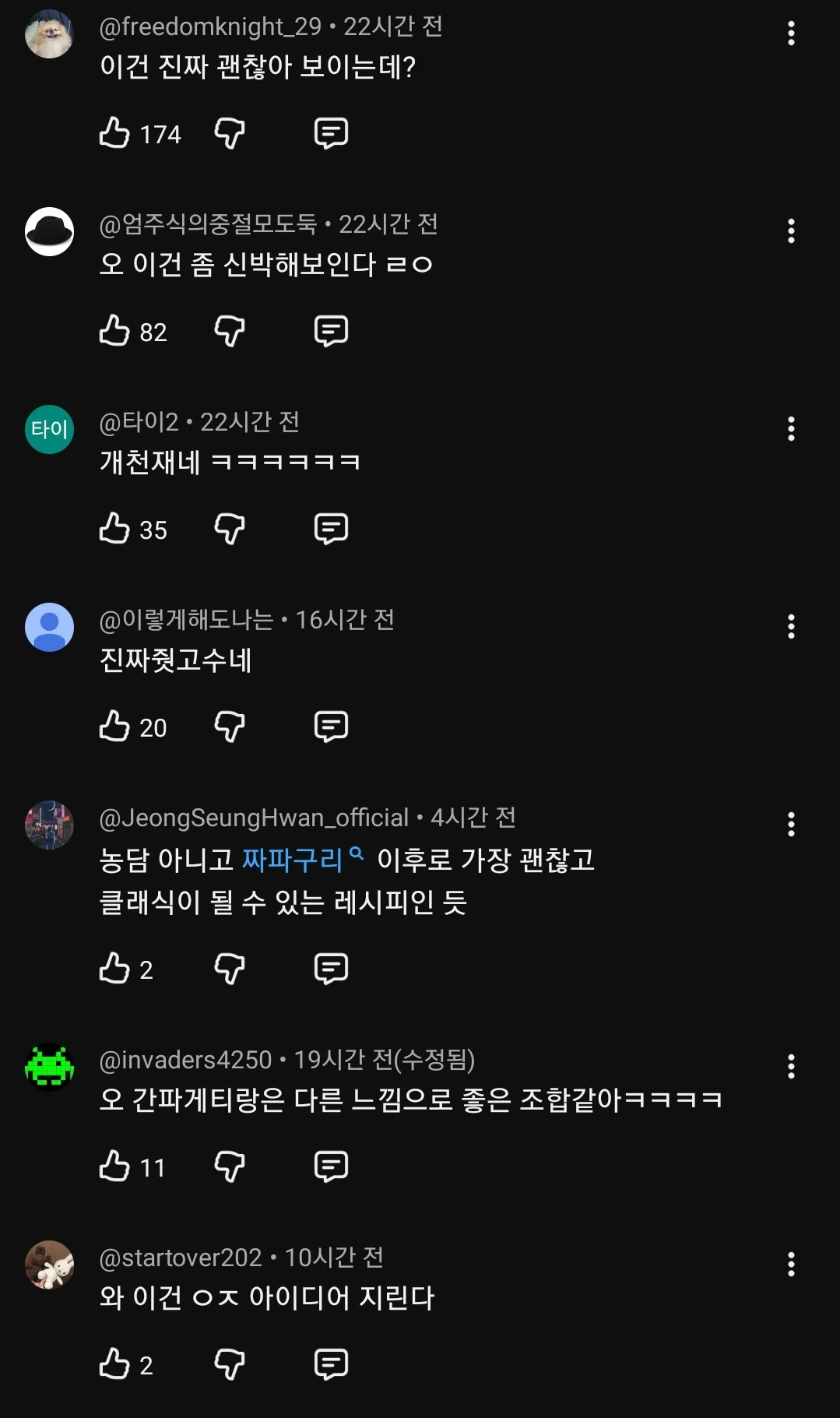Open @타이2's profile avatar
Screen dimensions: 840x1418
click(49, 429)
